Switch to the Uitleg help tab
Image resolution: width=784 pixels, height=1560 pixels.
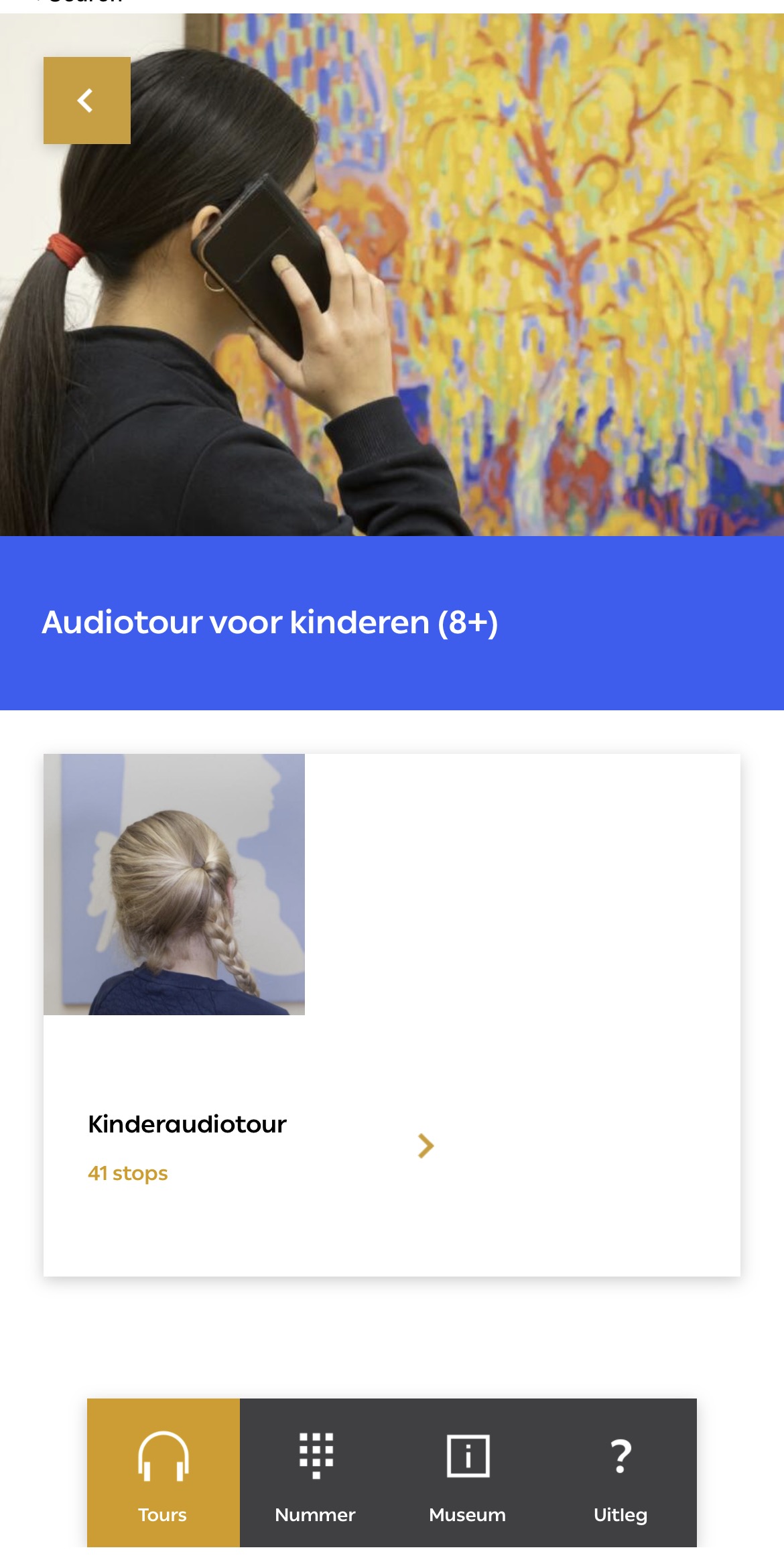tap(620, 1472)
